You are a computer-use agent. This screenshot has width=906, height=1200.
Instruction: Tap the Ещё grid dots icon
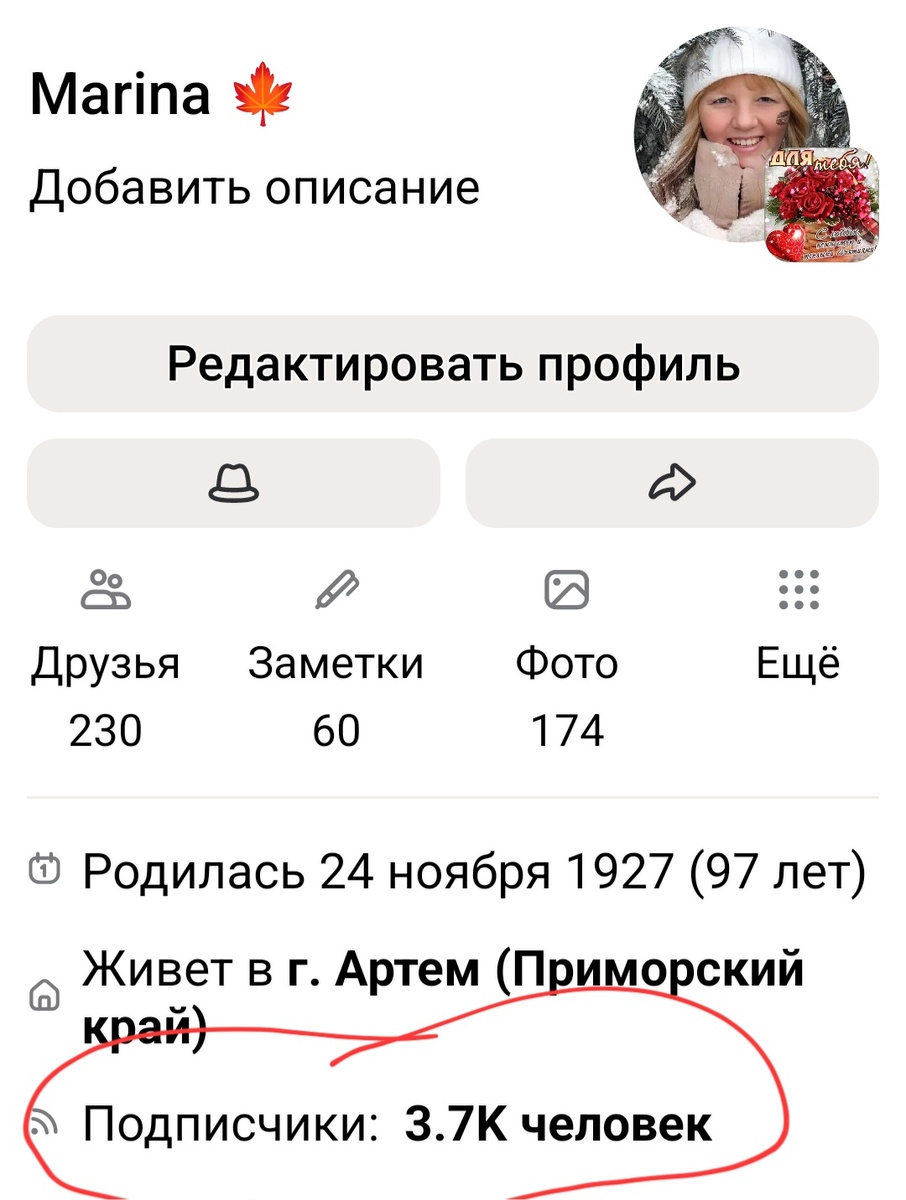pyautogui.click(x=797, y=591)
